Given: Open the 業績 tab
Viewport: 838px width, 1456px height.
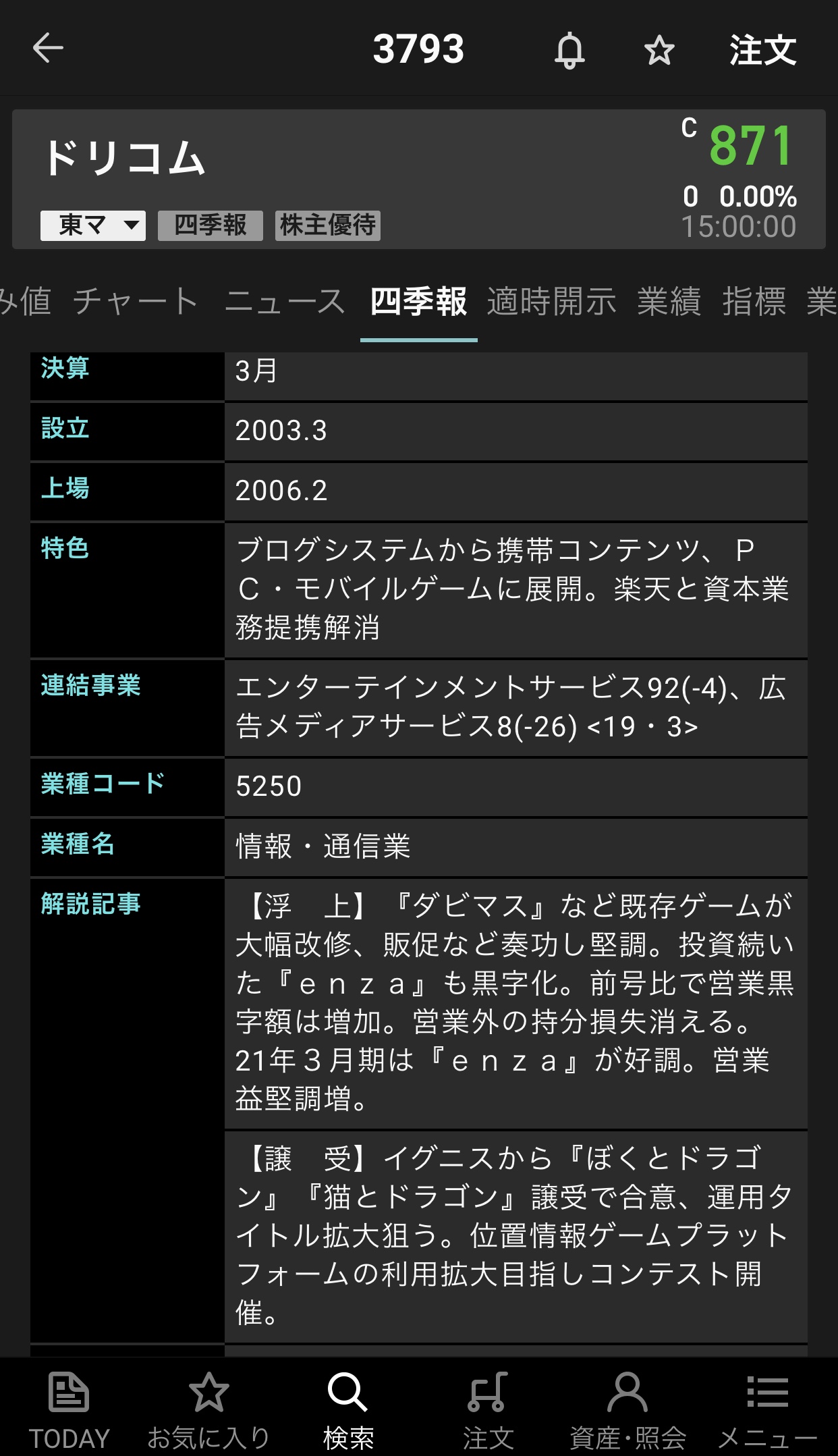Looking at the screenshot, I should point(669,301).
